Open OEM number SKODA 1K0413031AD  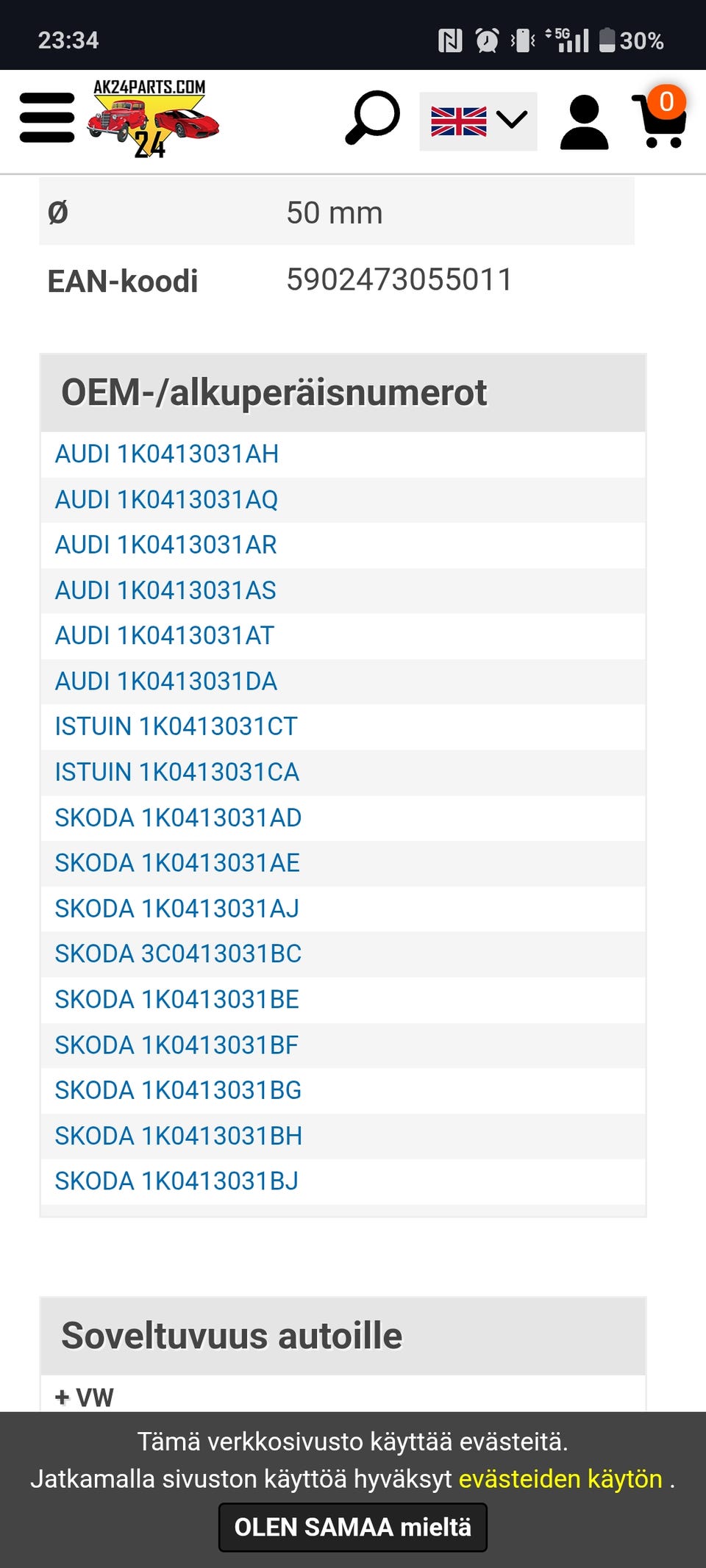point(178,818)
